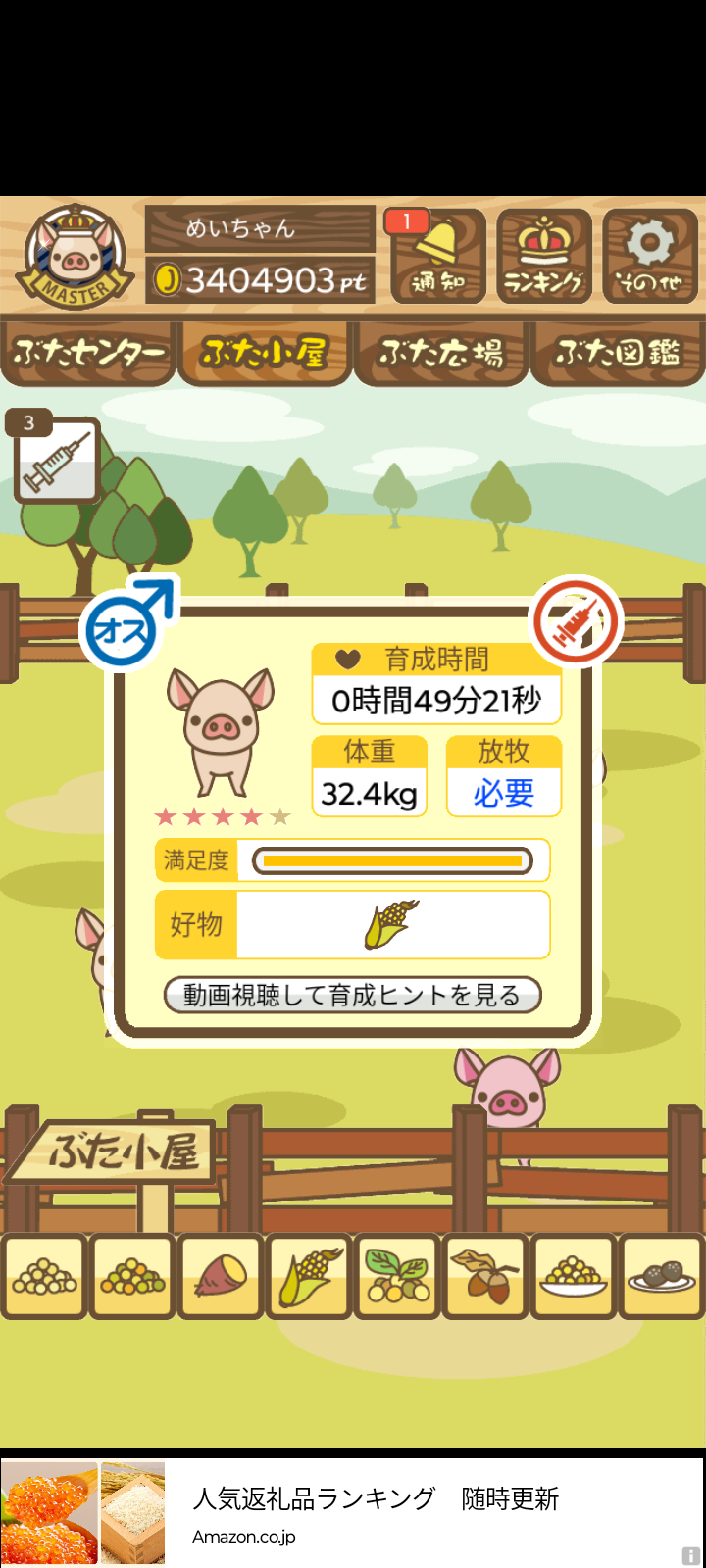Screen dimensions: 706x1568
Task: Open the ランキング crown button
Action: tap(544, 257)
